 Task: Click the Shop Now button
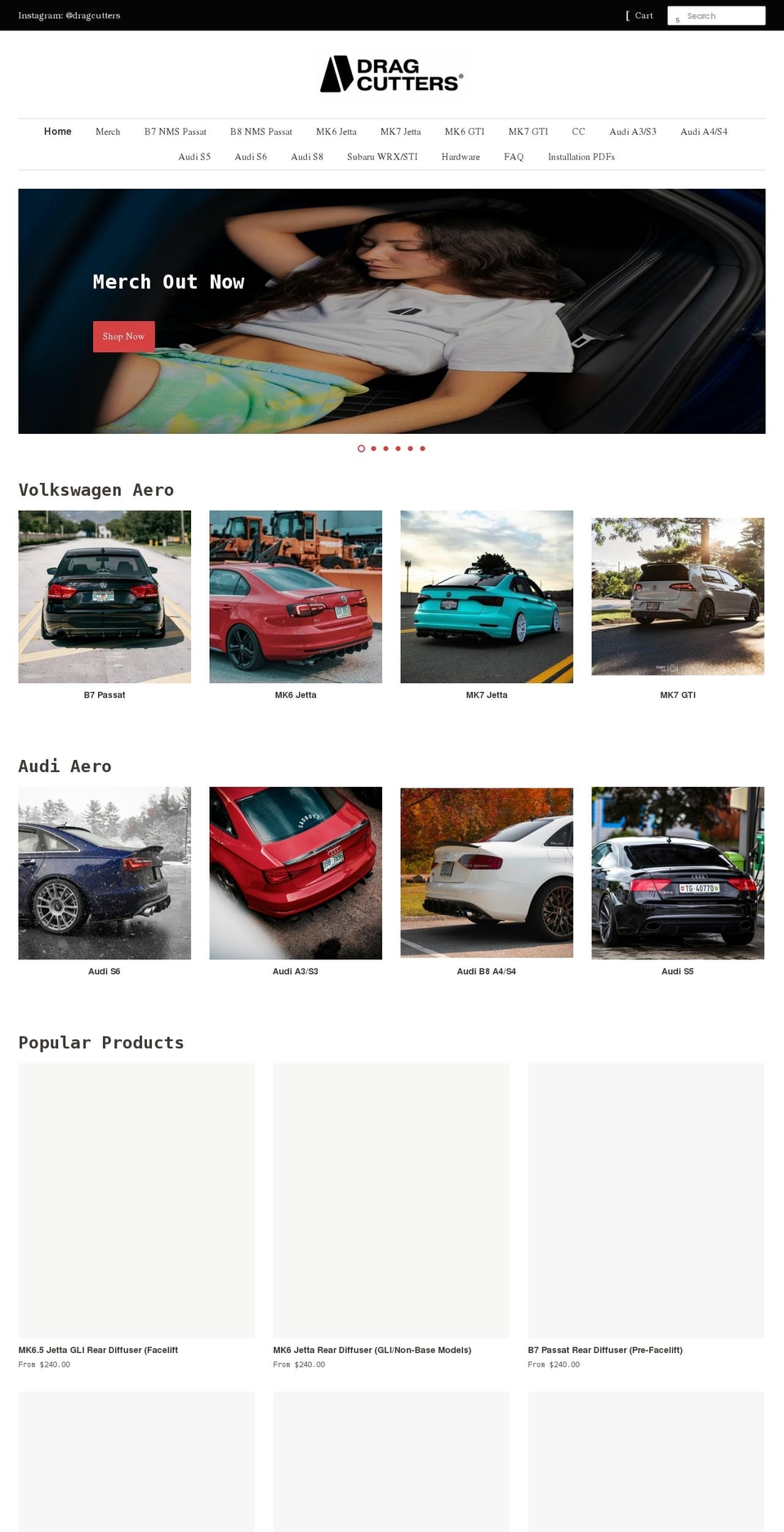point(123,336)
